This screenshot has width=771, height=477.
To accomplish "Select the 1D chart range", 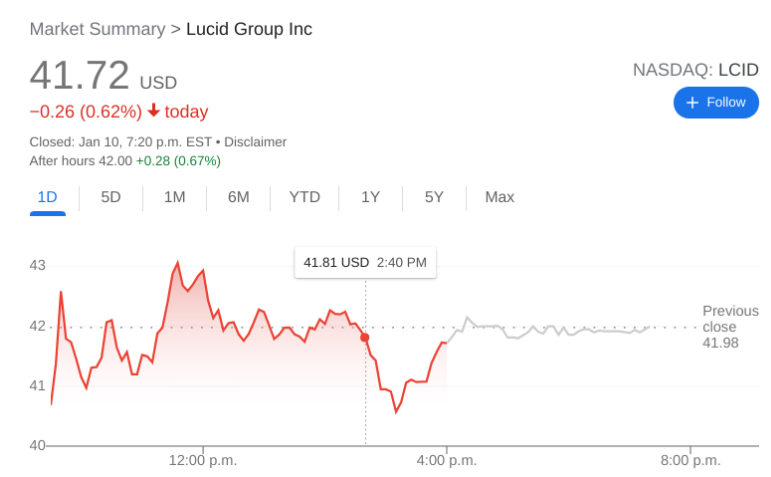I will [x=47, y=197].
